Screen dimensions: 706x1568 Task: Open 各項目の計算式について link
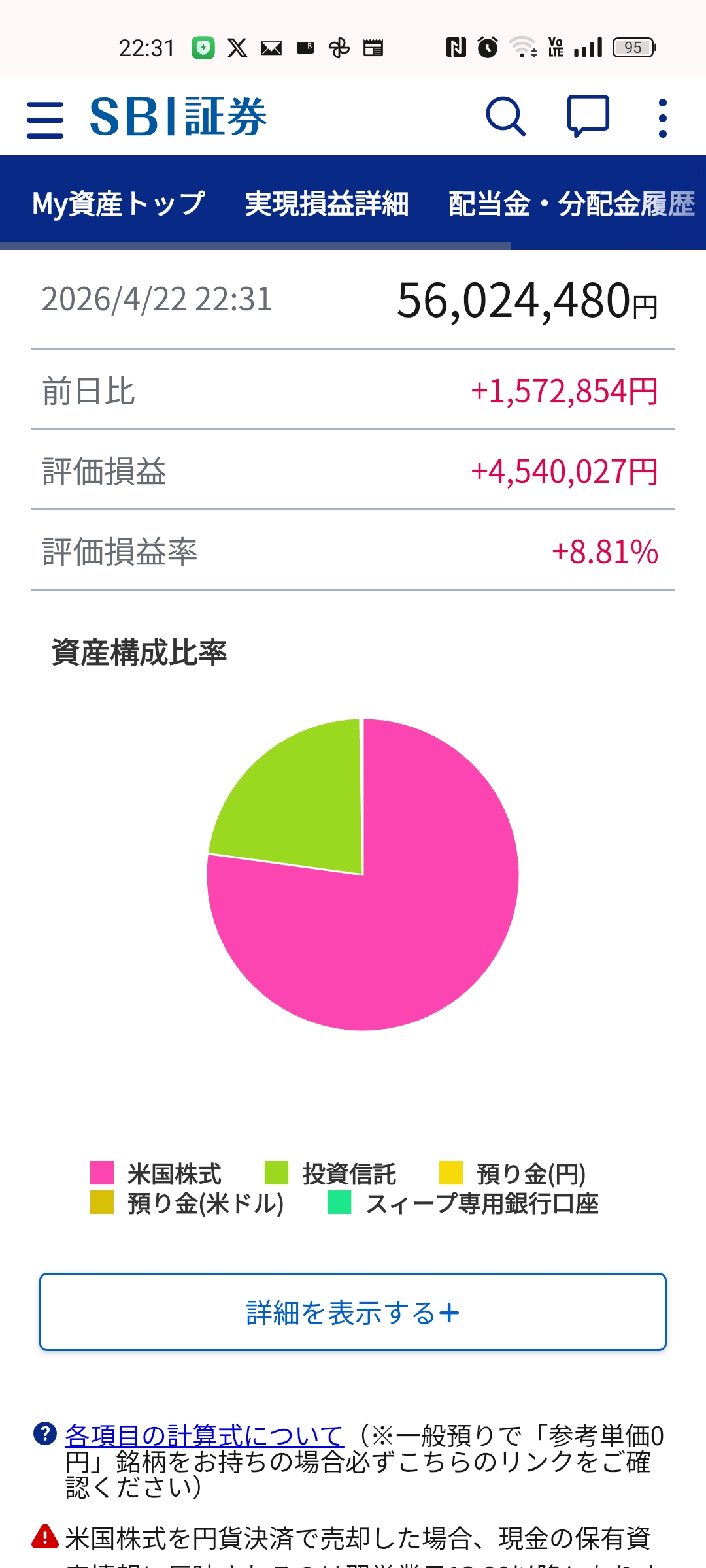click(204, 1435)
